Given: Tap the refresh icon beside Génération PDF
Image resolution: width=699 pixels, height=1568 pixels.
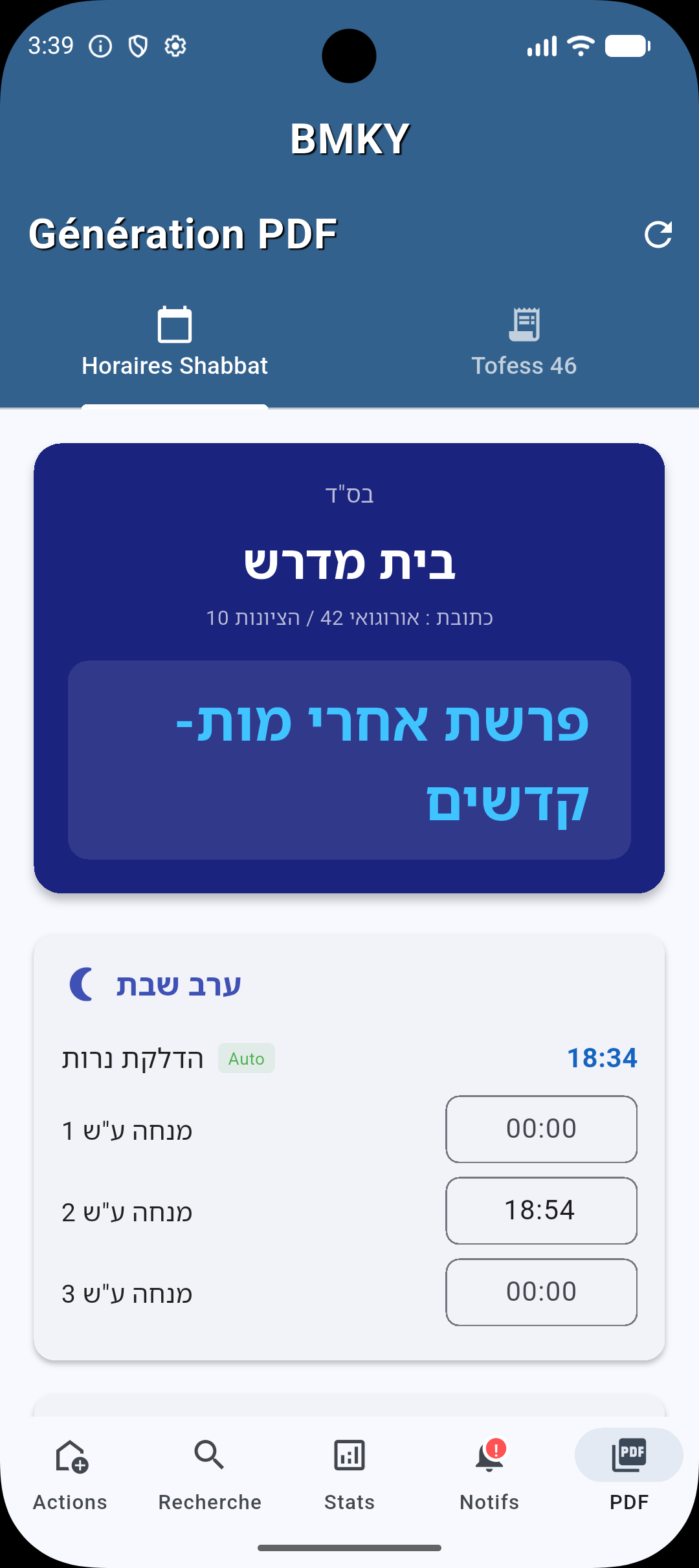Looking at the screenshot, I should tap(659, 234).
